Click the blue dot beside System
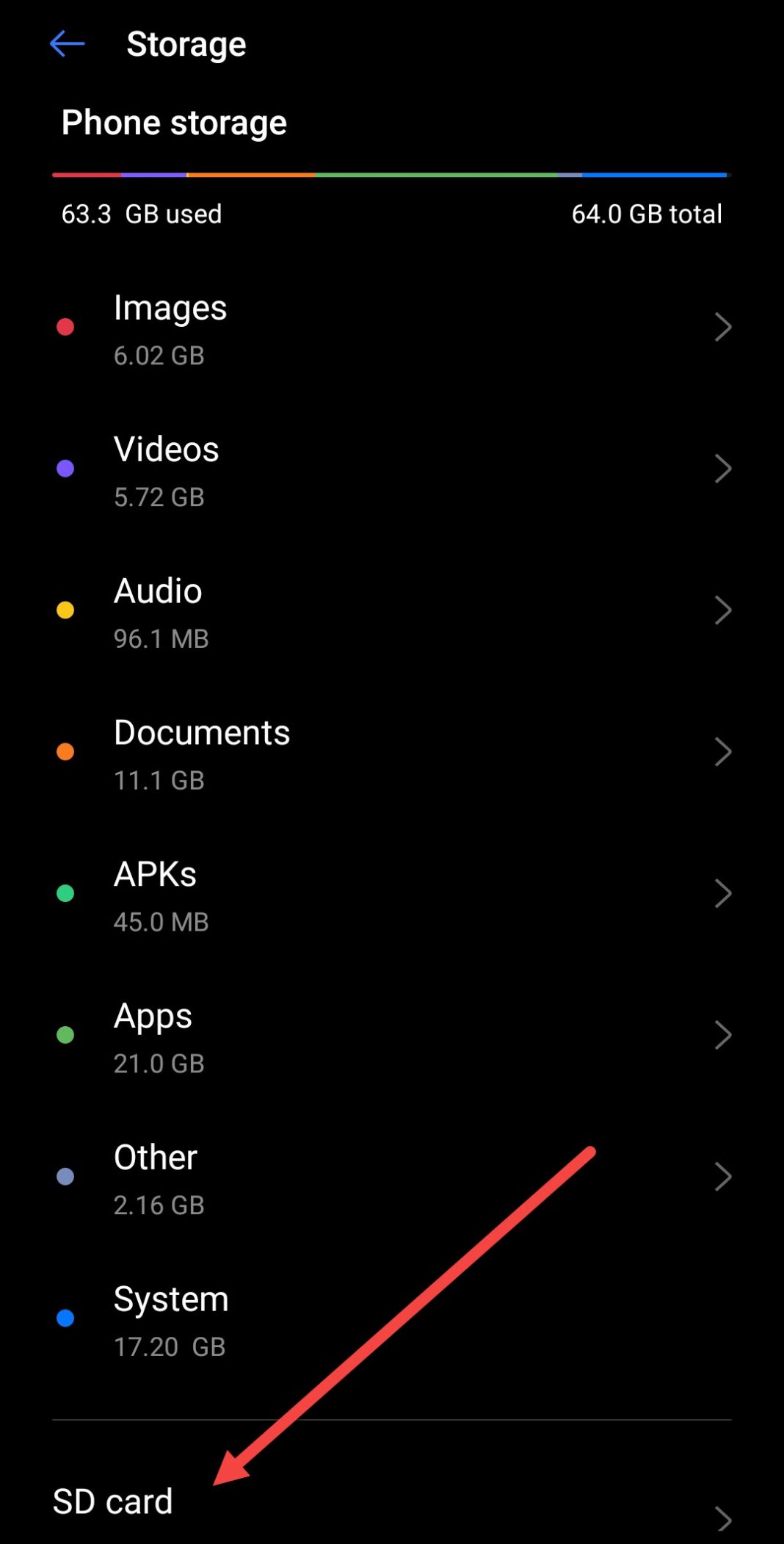The image size is (784, 1544). coord(65,1318)
